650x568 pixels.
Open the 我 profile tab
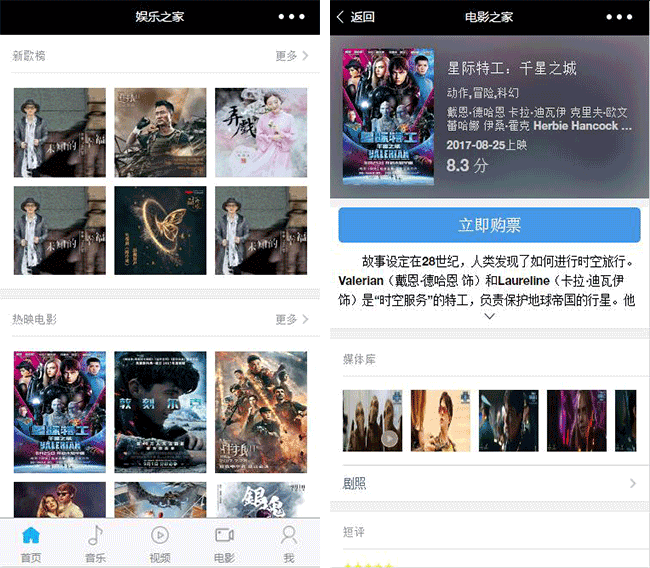tap(289, 544)
